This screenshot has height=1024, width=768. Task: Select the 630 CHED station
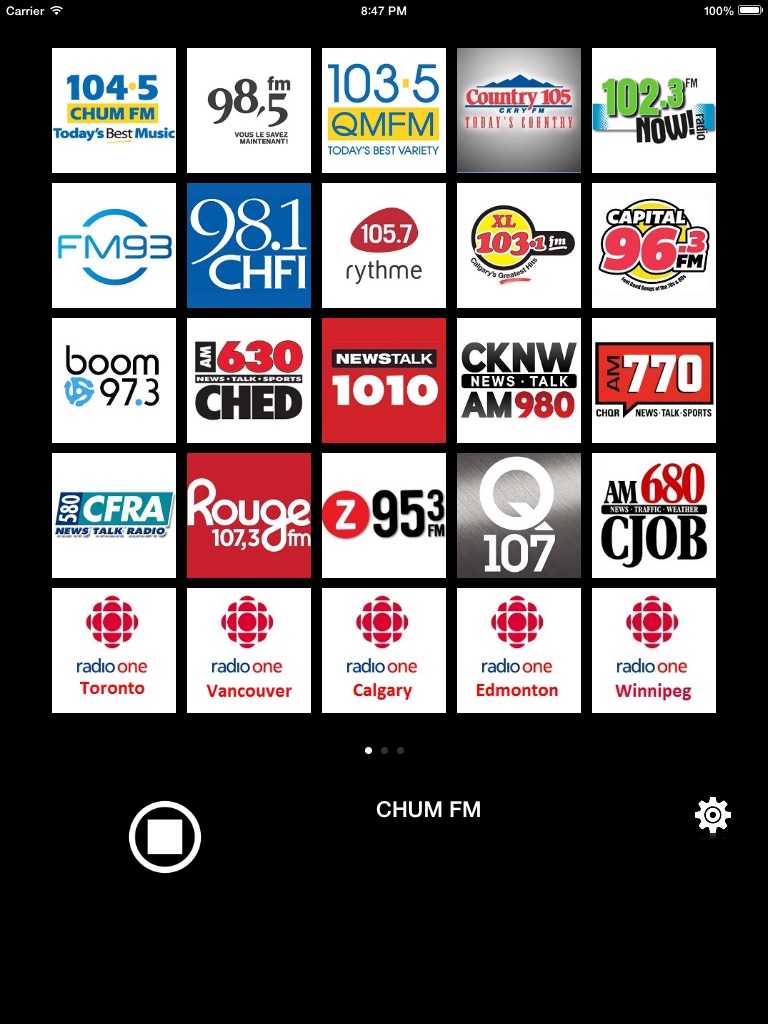(x=249, y=380)
